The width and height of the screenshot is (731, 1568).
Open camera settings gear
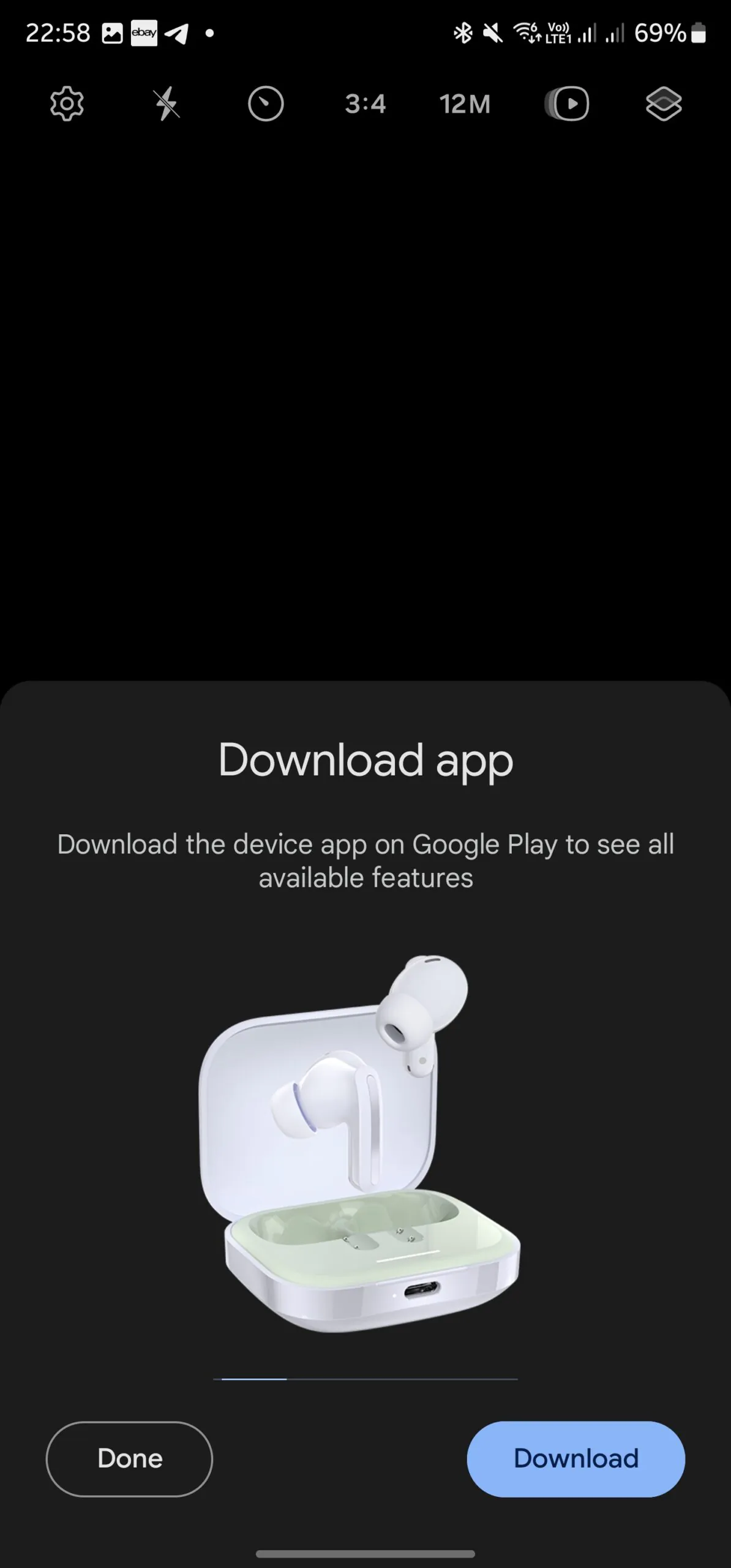pos(67,104)
